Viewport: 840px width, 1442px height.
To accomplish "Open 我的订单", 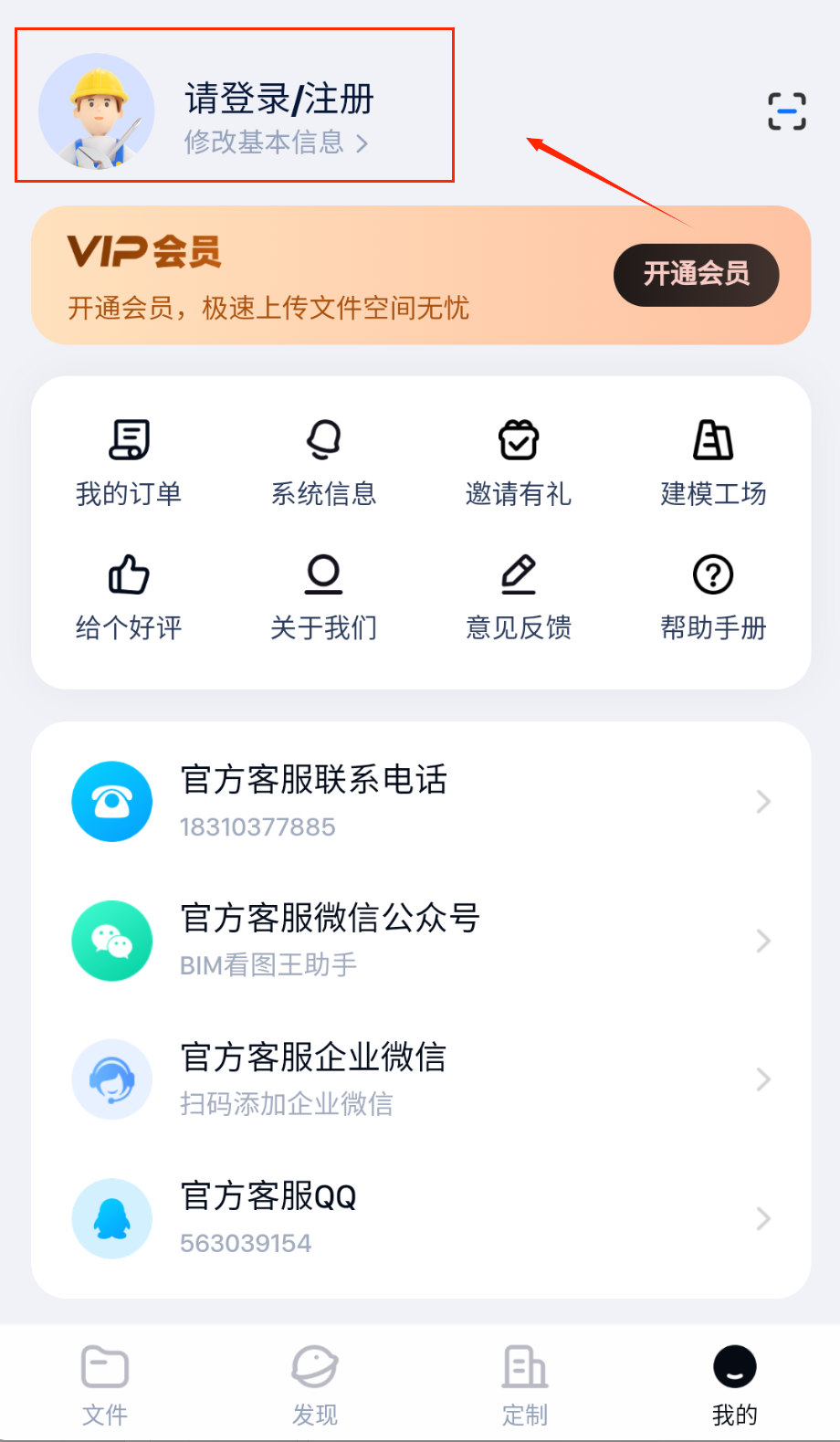I will point(129,463).
